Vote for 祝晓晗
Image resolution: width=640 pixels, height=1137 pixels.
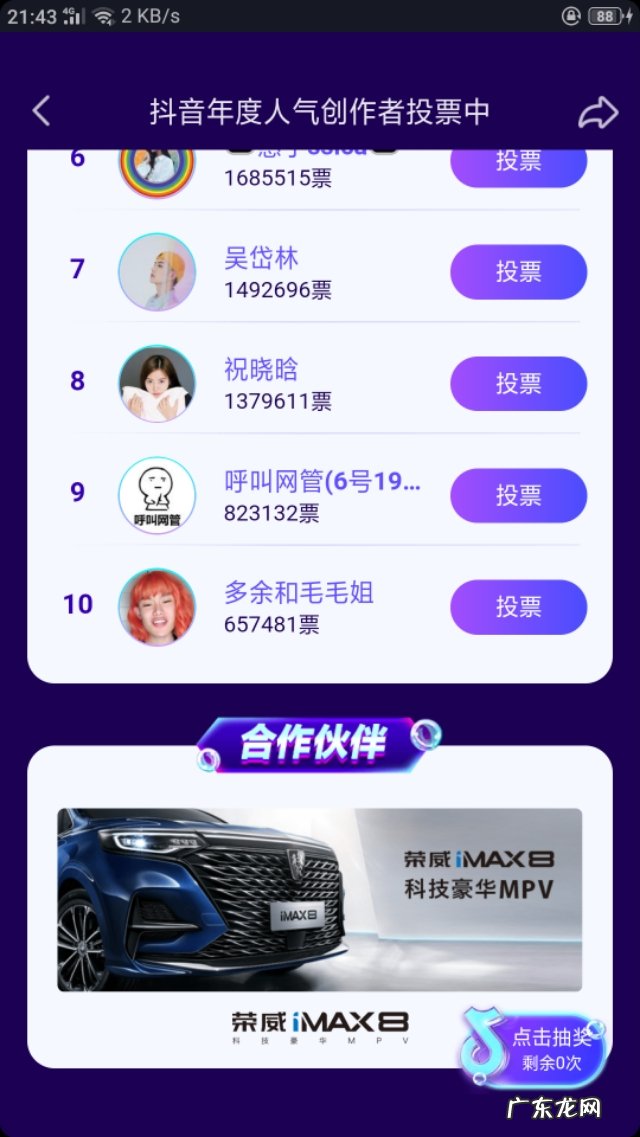518,383
